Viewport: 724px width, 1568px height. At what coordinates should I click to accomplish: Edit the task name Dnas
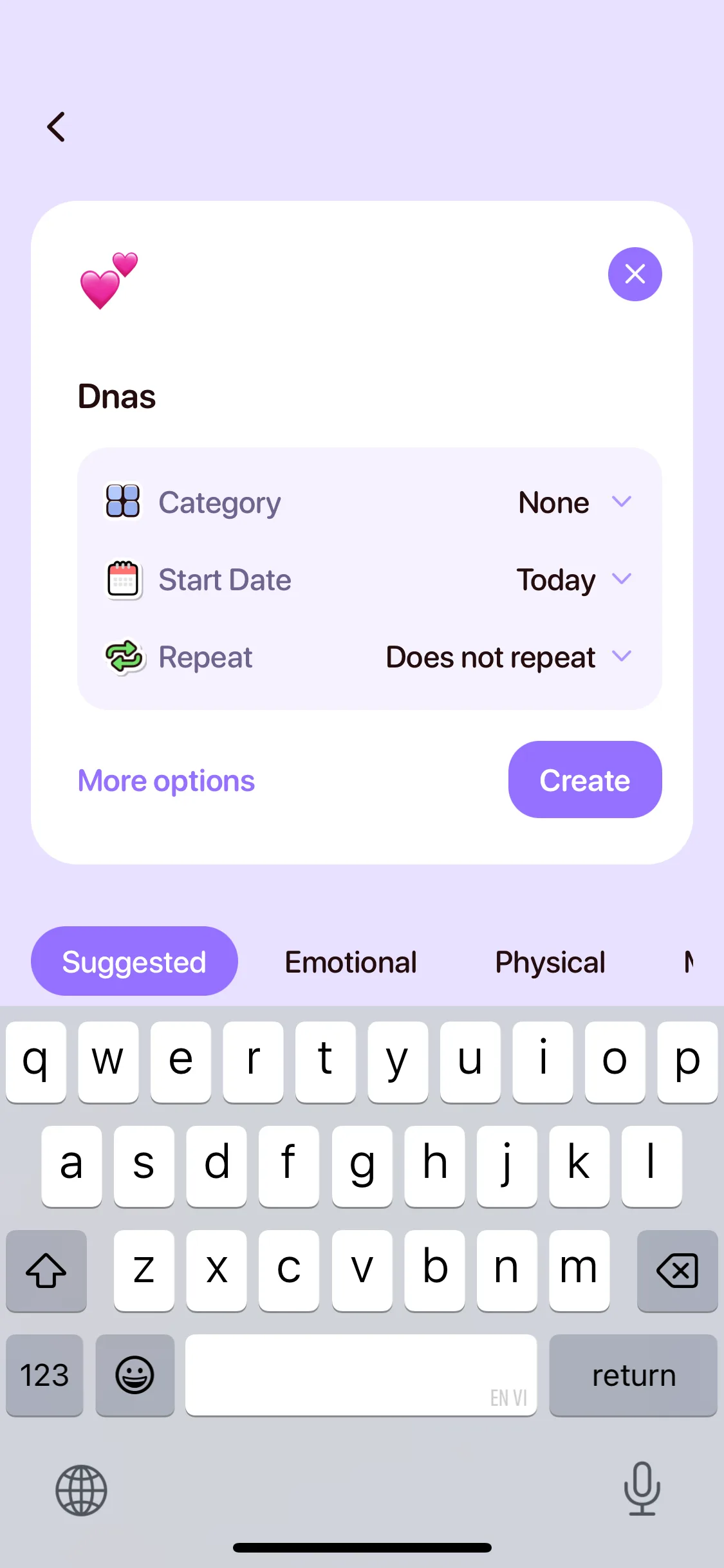(x=117, y=397)
